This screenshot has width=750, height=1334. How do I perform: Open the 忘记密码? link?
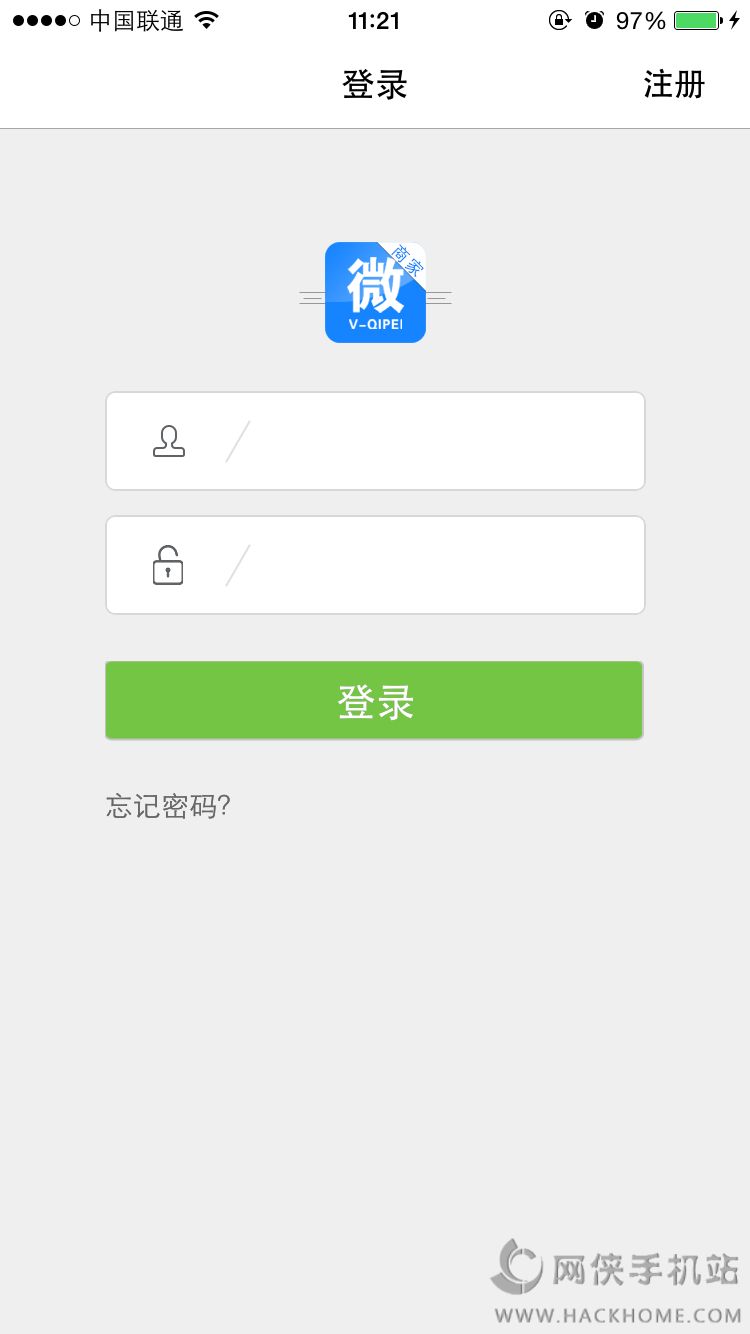coord(168,806)
